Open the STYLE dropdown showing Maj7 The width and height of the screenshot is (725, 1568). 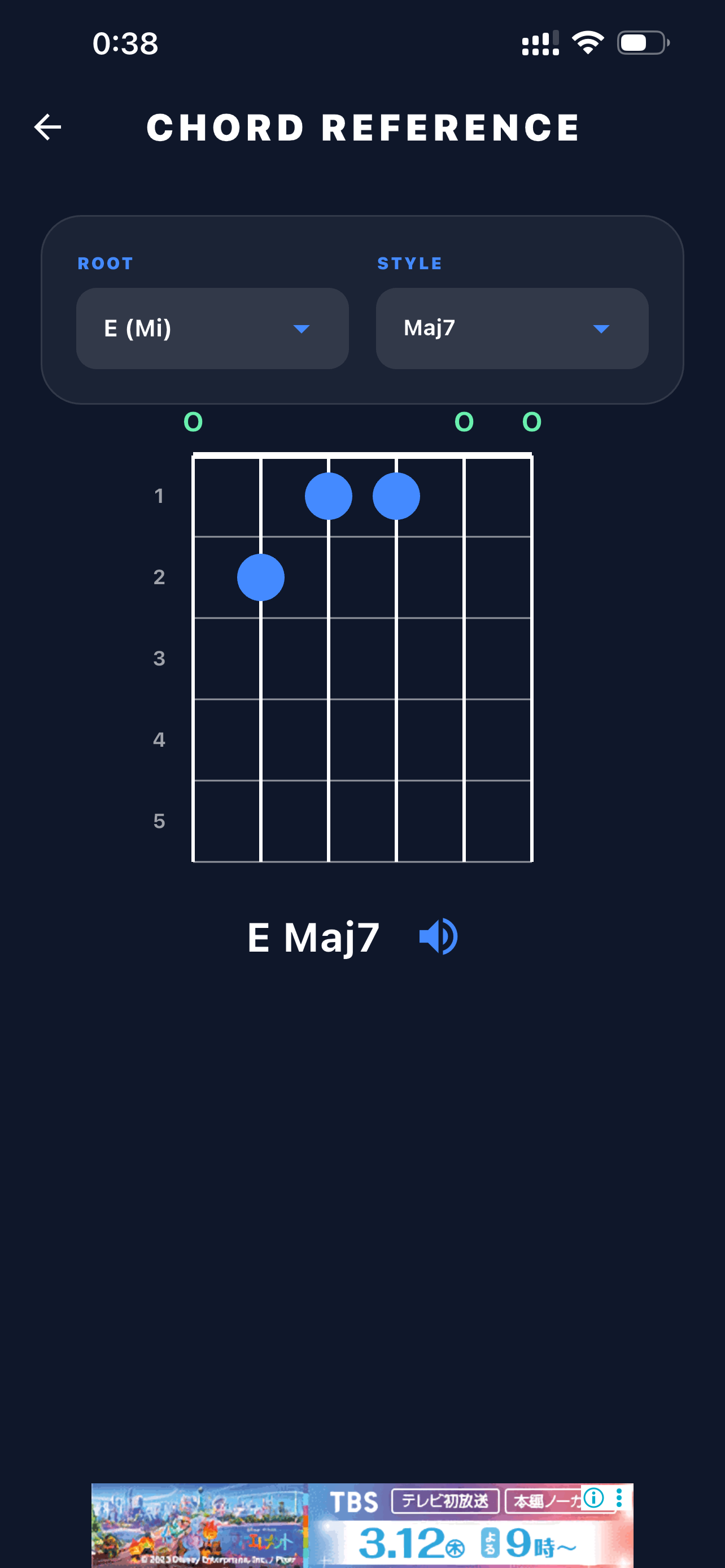[512, 328]
